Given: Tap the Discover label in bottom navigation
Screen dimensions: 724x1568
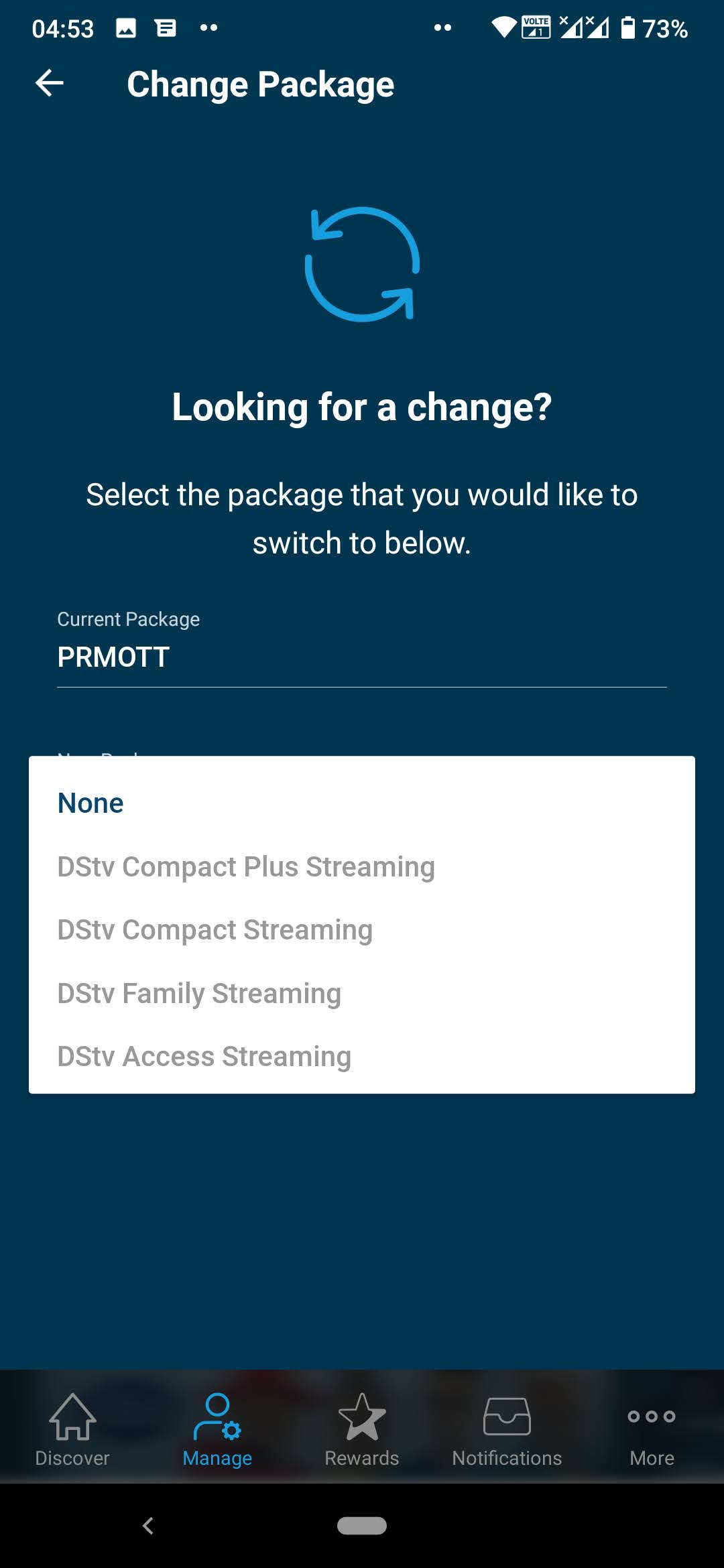Looking at the screenshot, I should coord(72,1458).
